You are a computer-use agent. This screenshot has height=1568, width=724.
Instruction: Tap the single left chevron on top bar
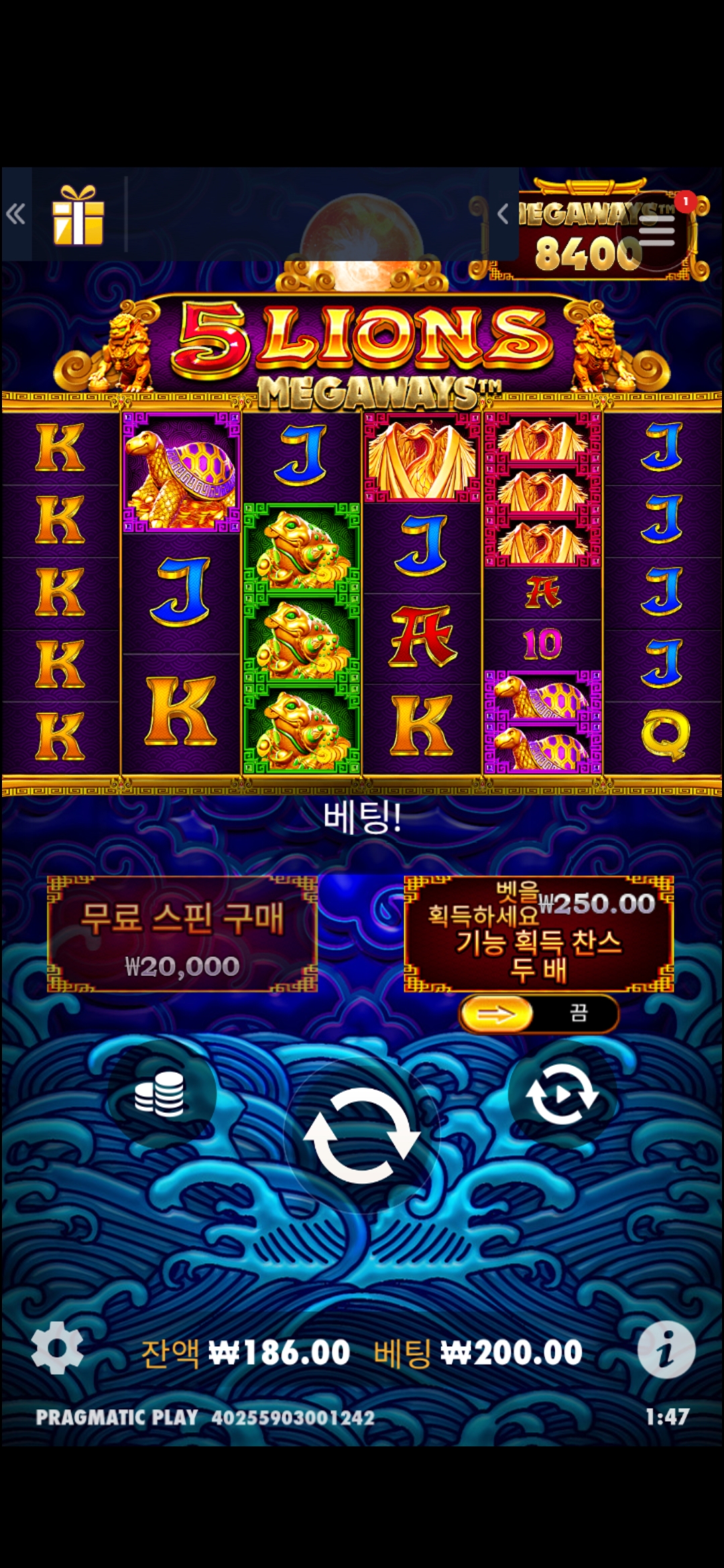click(x=503, y=214)
